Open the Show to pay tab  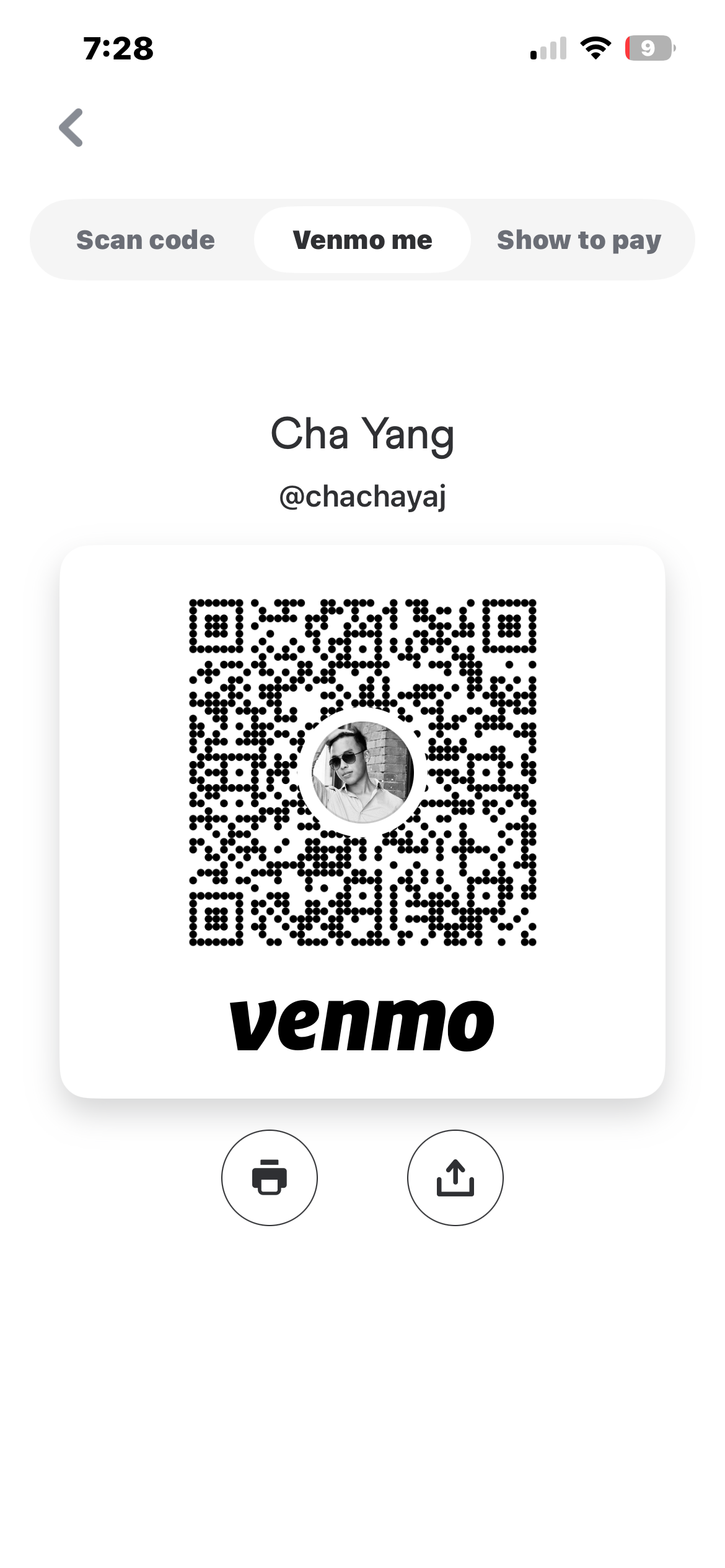(579, 240)
